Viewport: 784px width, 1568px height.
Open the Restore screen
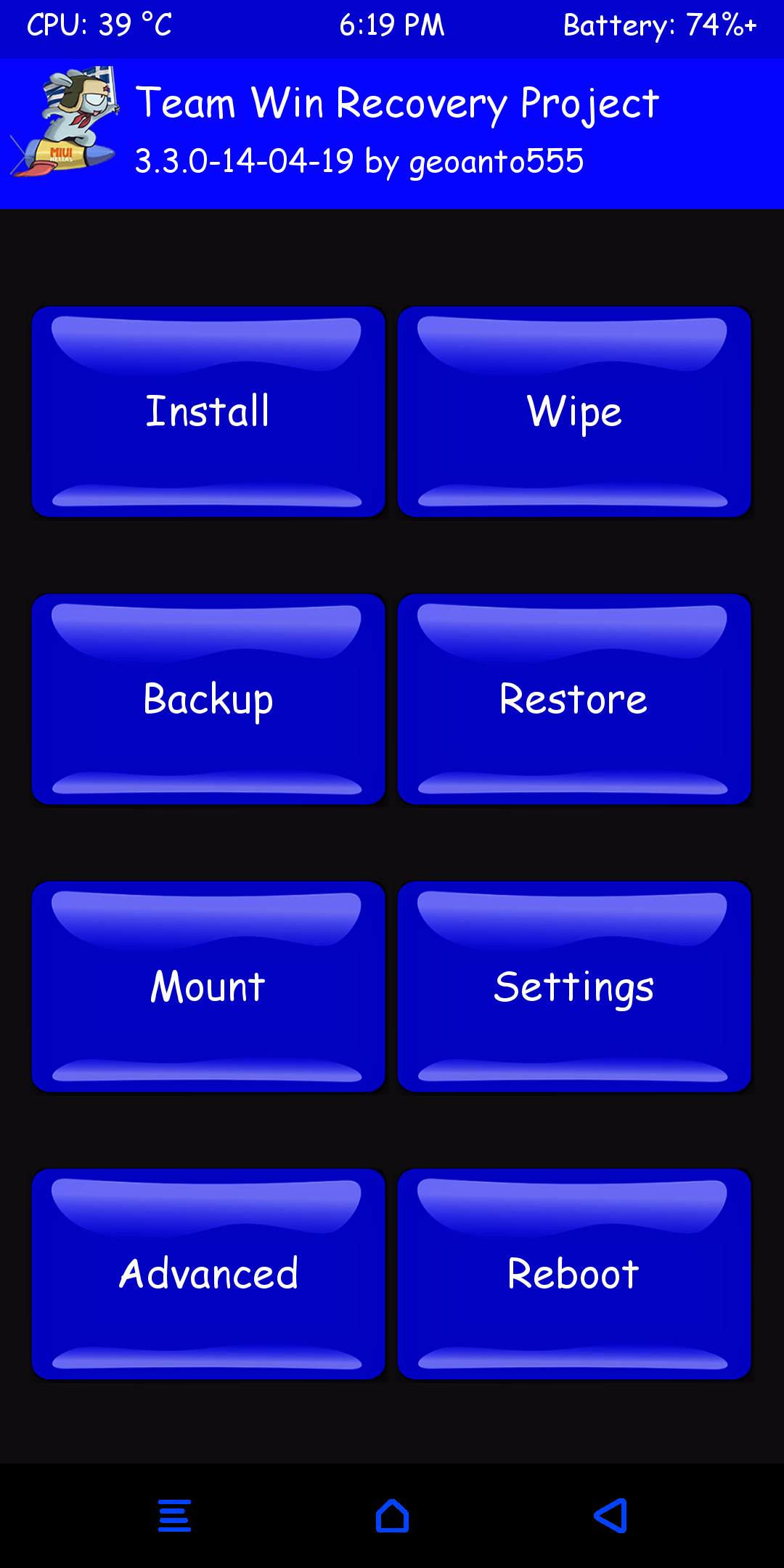click(x=574, y=699)
